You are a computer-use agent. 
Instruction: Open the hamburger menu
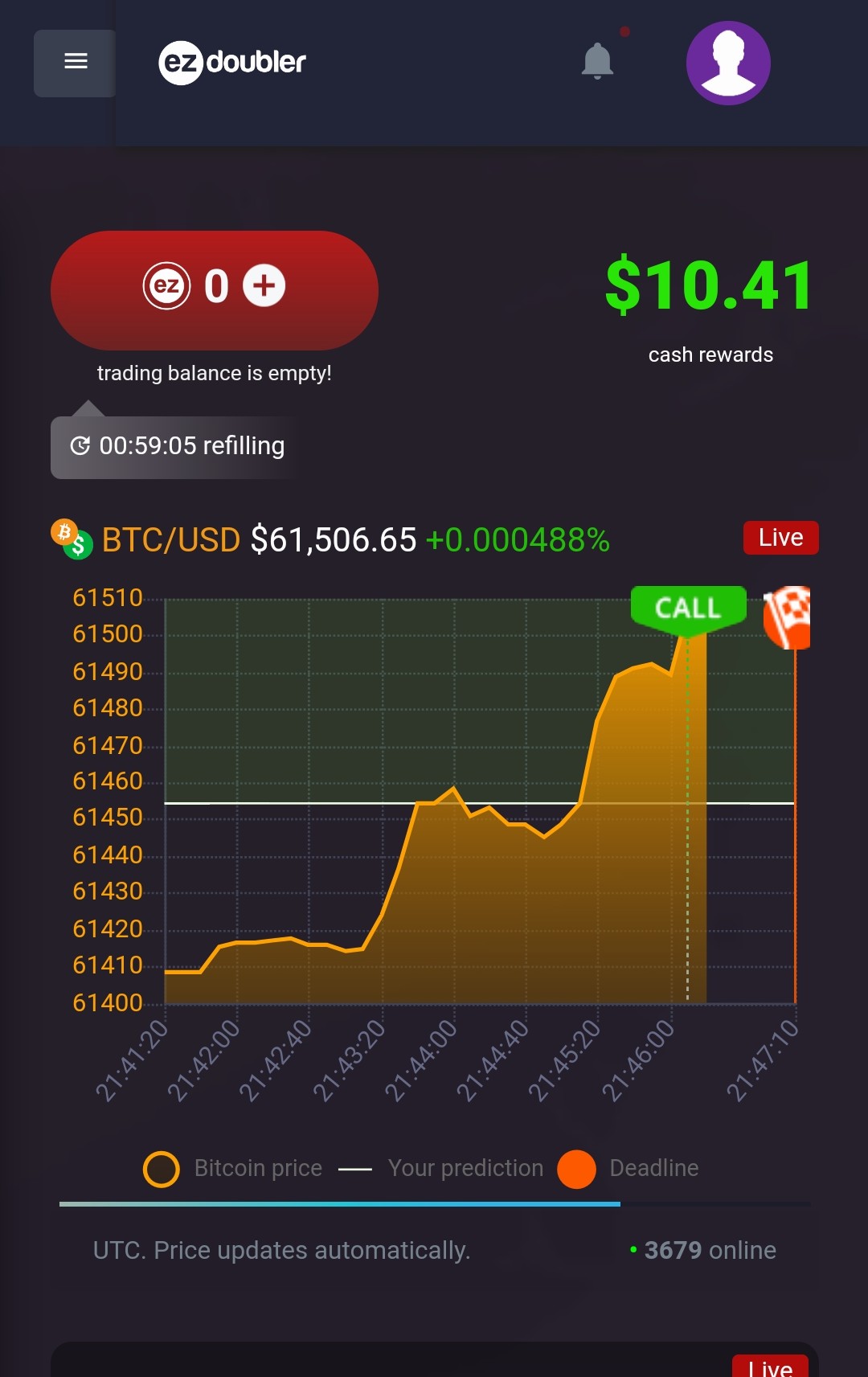point(76,62)
